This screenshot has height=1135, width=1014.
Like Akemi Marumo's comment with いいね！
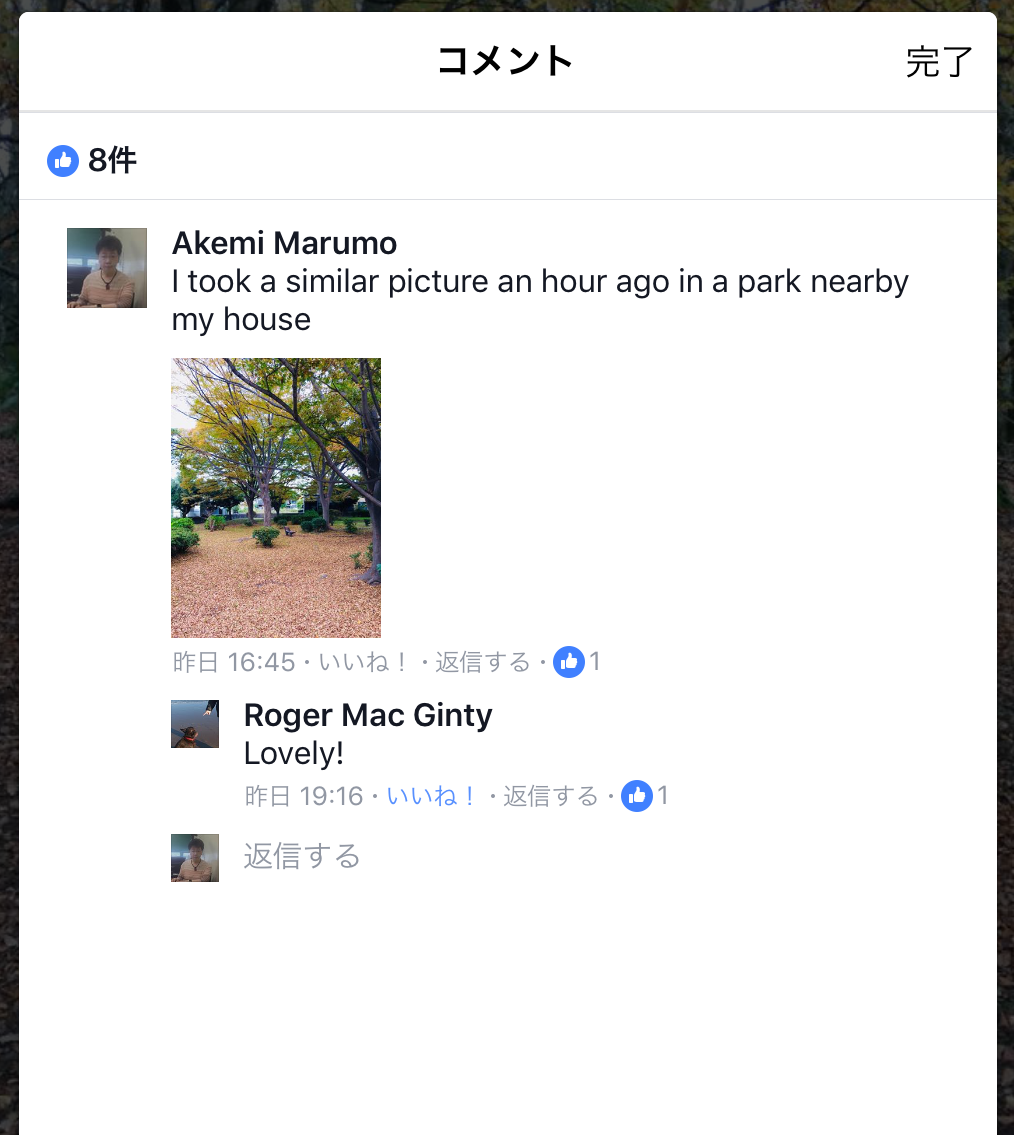click(364, 662)
